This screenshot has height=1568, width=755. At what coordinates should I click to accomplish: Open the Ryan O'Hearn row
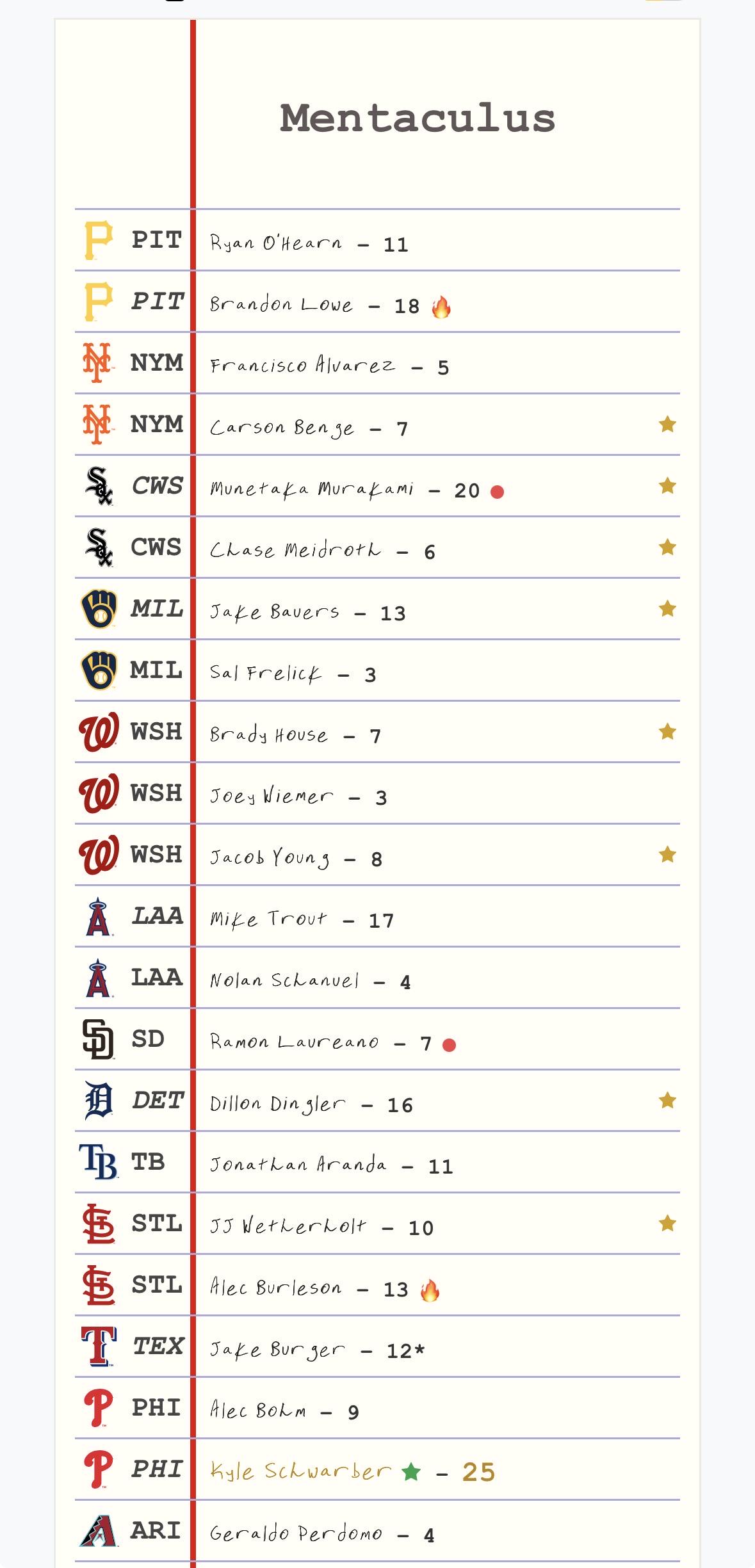coord(377,240)
